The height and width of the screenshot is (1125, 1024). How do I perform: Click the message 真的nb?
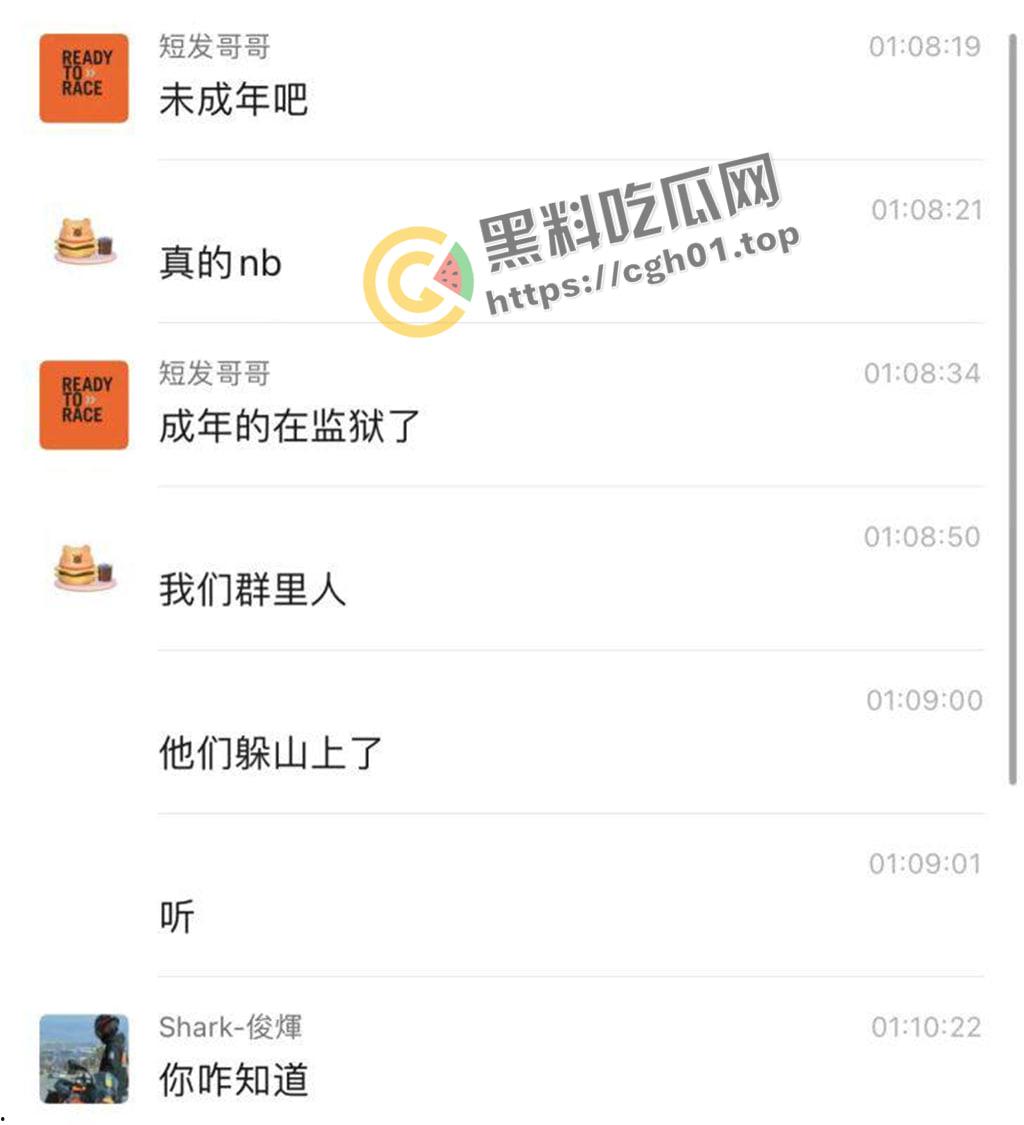pos(219,262)
